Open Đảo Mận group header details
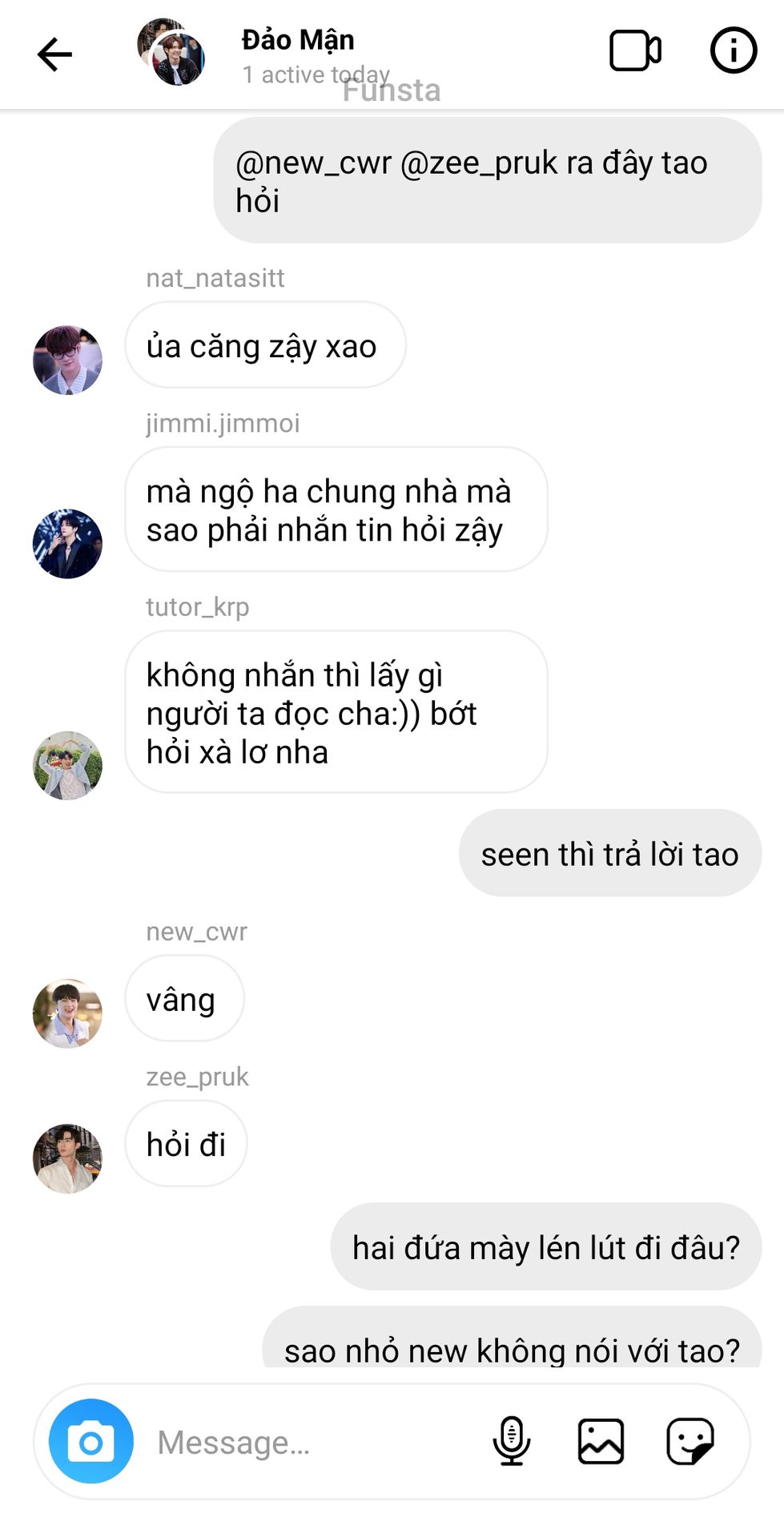Screen dimensions: 784x1538 click(x=298, y=40)
